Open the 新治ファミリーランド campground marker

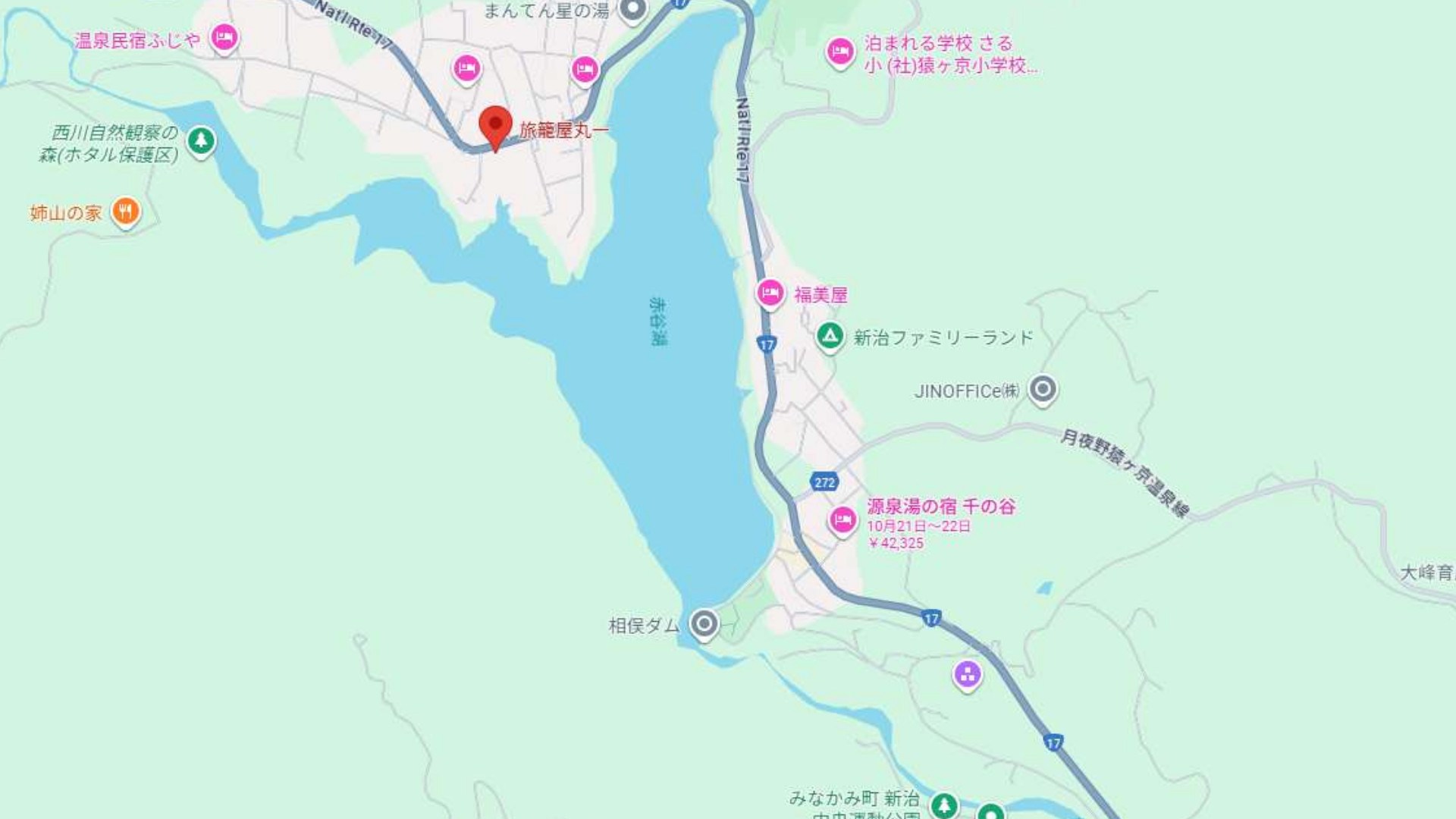830,336
